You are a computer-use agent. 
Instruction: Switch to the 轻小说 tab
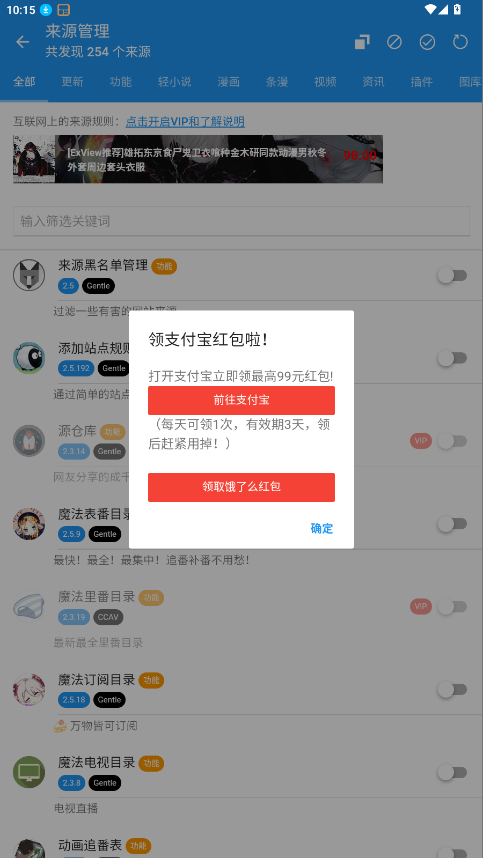pyautogui.click(x=174, y=82)
